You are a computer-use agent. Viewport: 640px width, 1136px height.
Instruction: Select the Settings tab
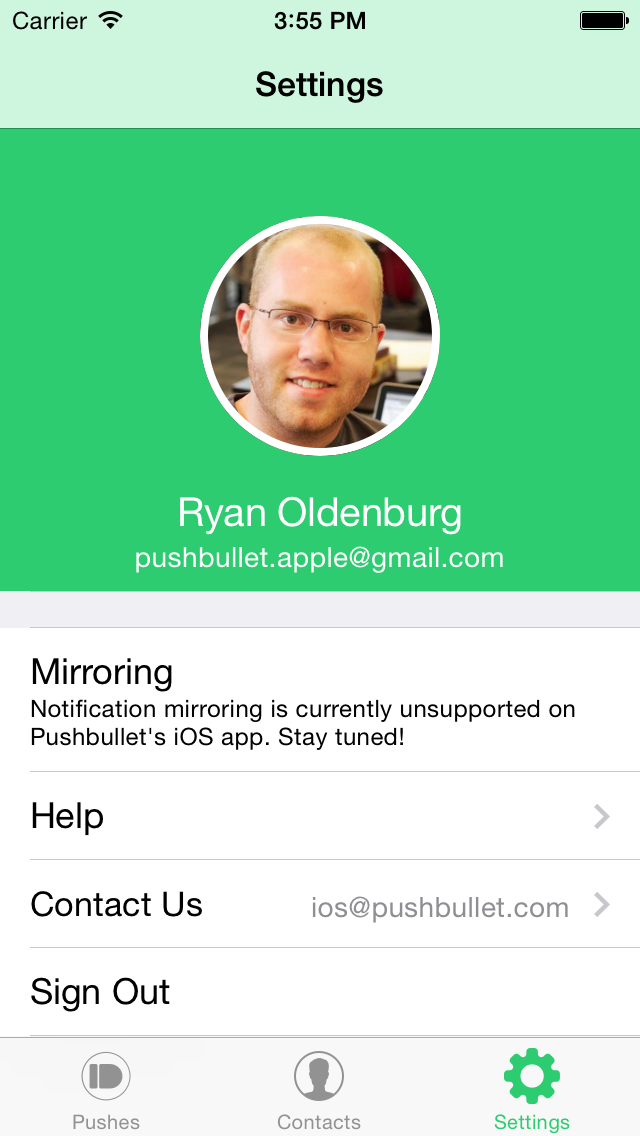click(x=532, y=1088)
